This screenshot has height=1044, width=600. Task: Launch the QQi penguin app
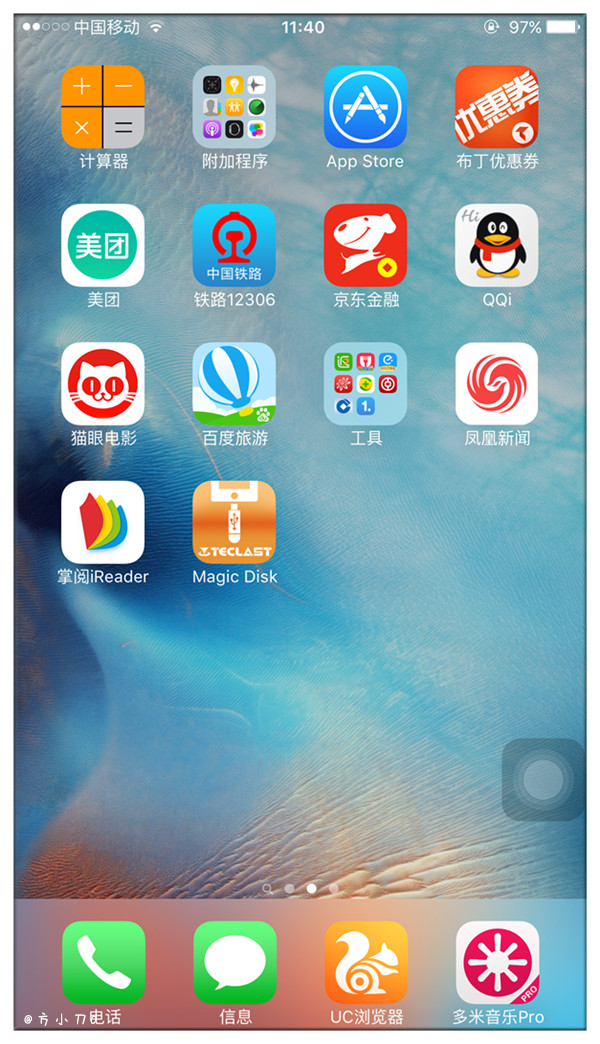[496, 245]
